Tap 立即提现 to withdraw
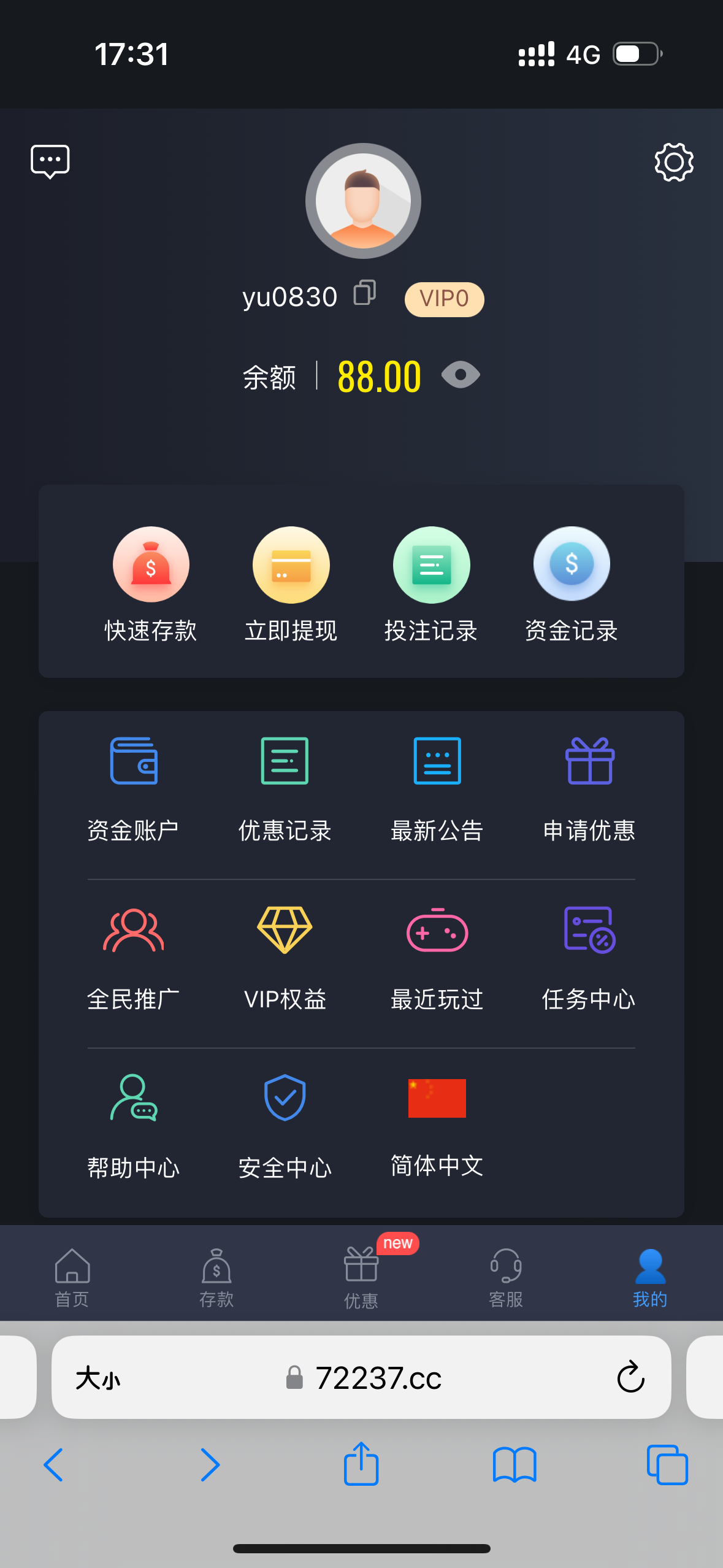 pyautogui.click(x=291, y=584)
